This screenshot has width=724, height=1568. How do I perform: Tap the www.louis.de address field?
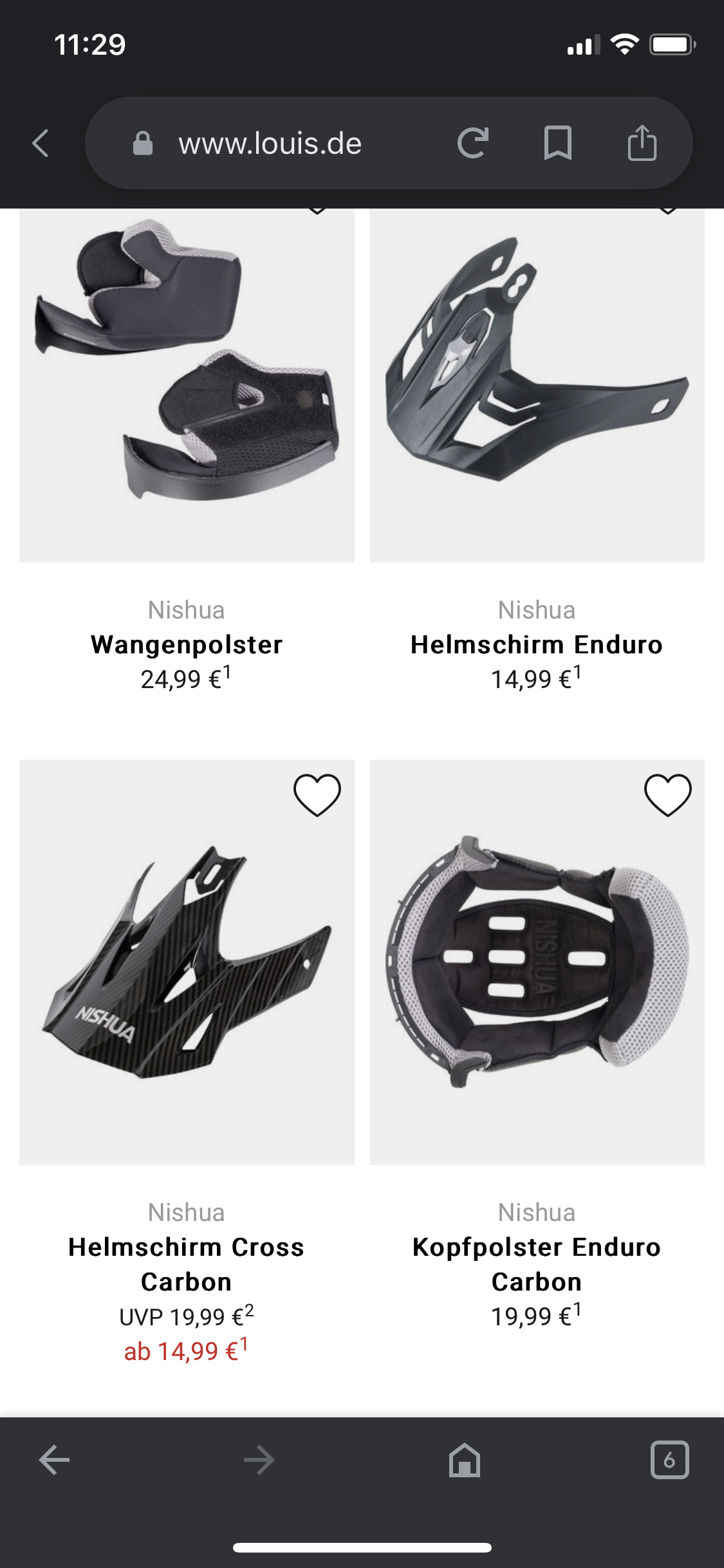pyautogui.click(x=270, y=143)
